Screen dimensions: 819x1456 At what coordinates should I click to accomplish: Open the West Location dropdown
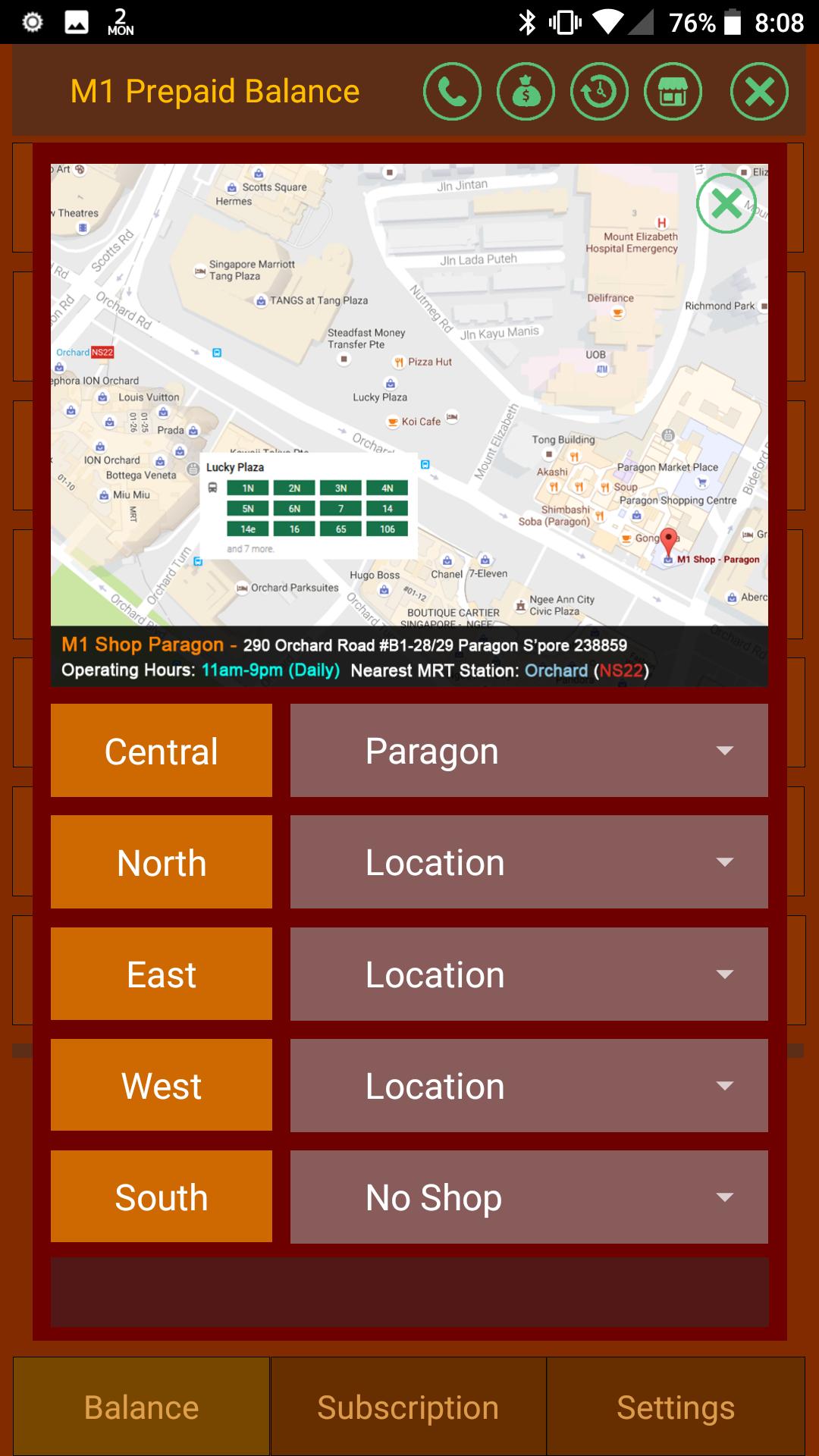(529, 1085)
